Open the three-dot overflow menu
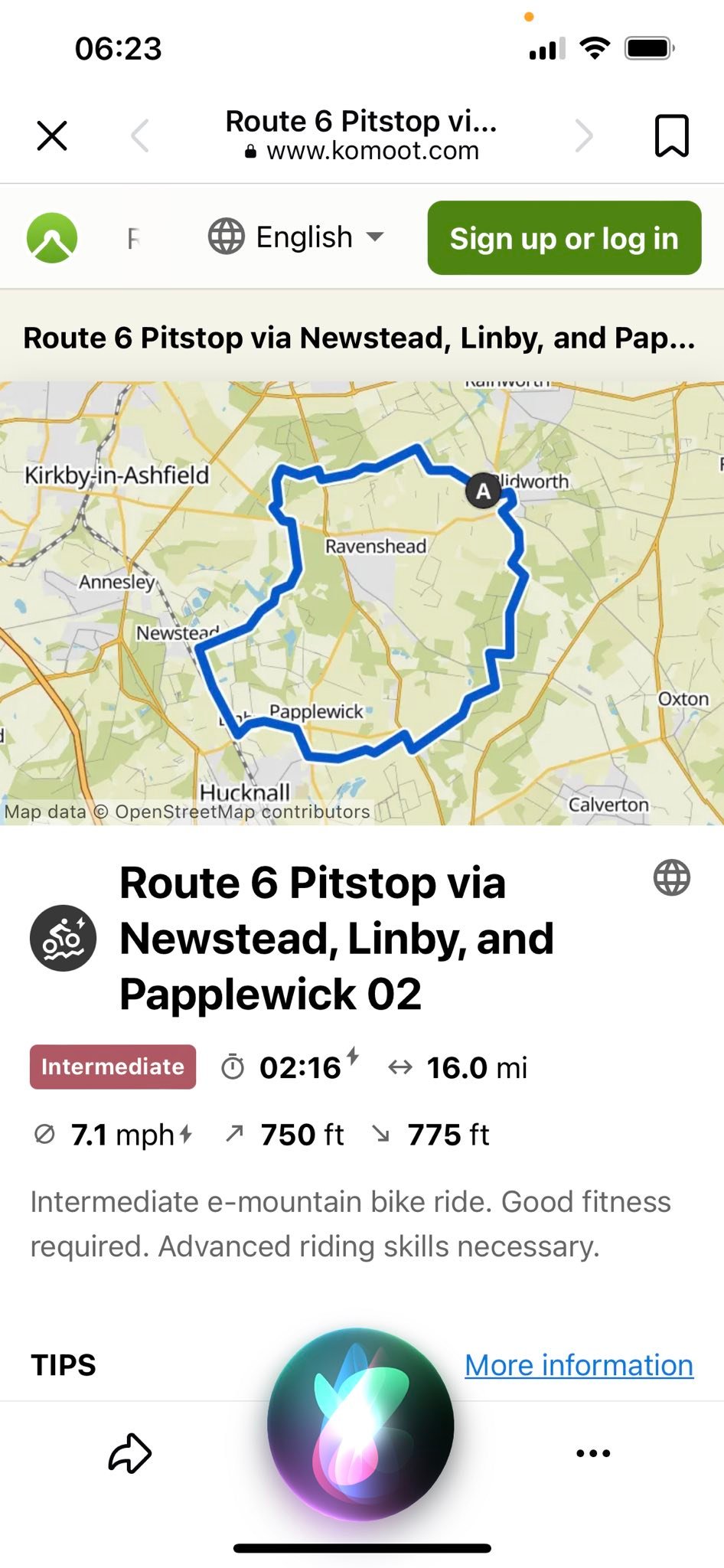The height and width of the screenshot is (1568, 724). [x=593, y=1452]
